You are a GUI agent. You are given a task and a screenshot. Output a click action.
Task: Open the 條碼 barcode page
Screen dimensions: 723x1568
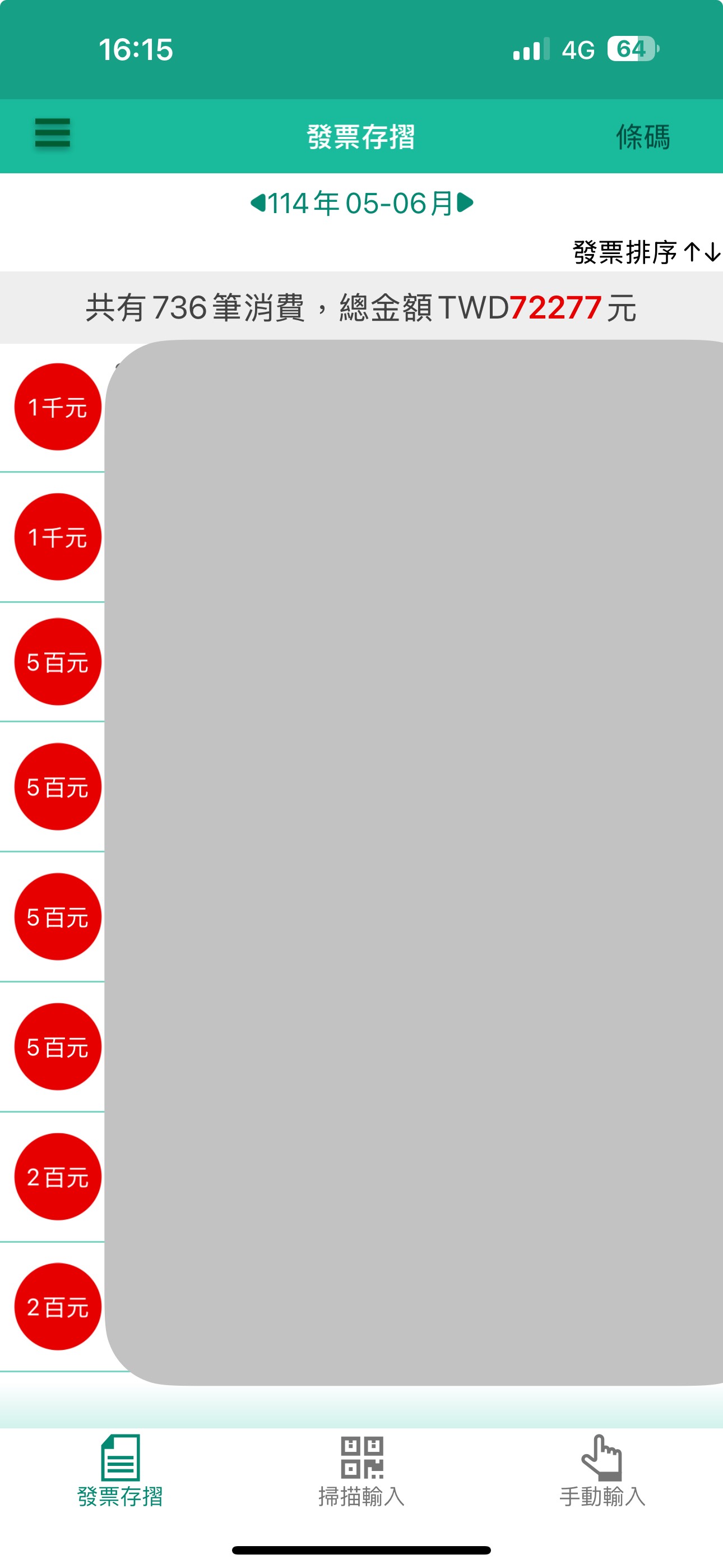click(x=643, y=136)
